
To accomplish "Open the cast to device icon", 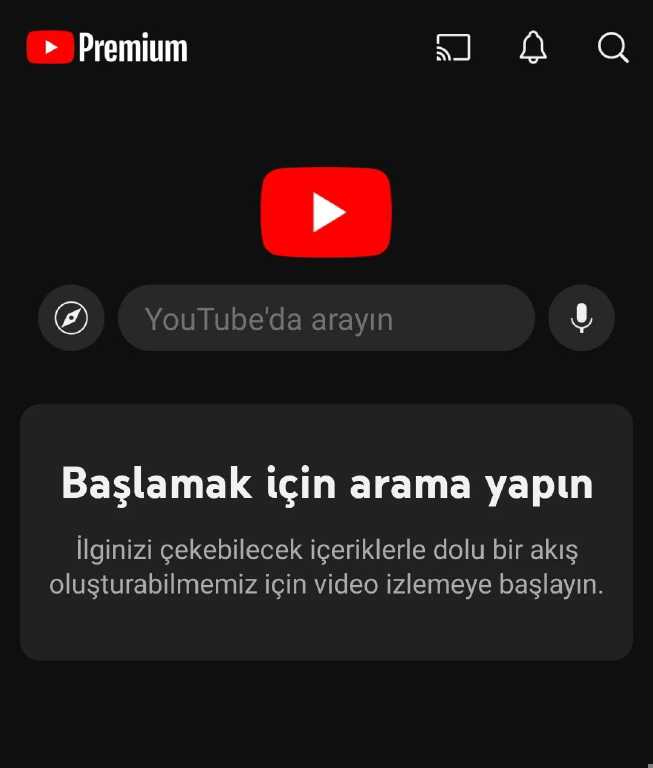I will click(x=453, y=47).
